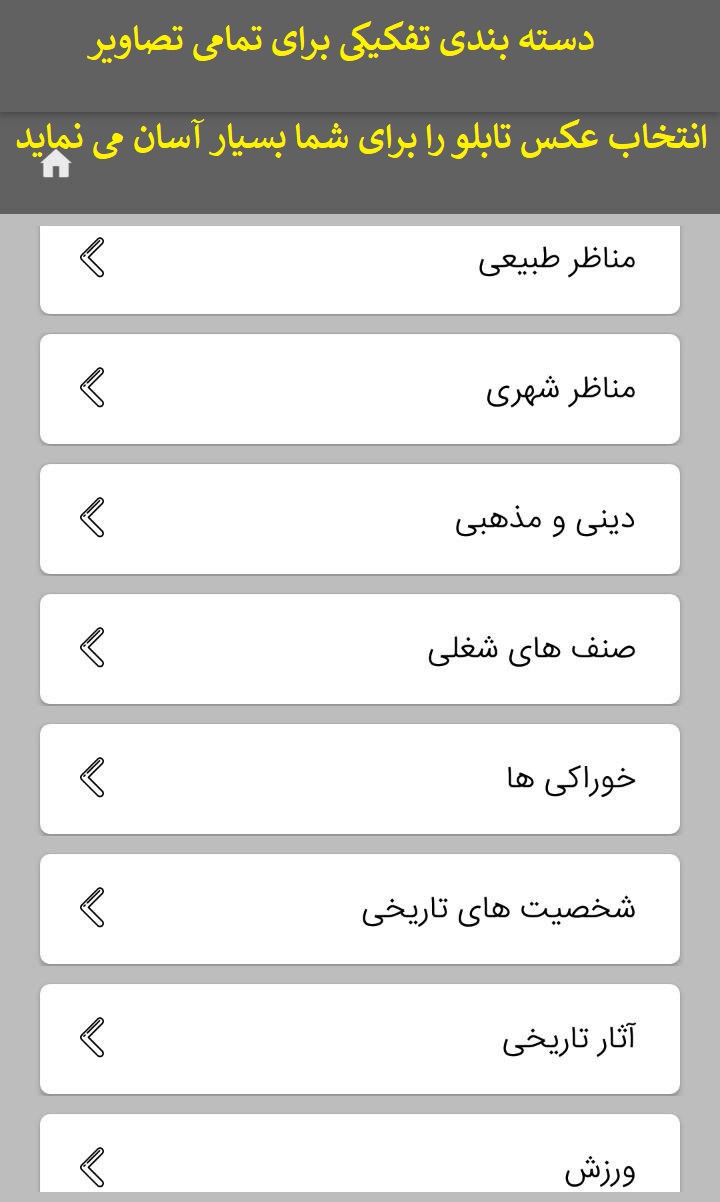
Task: Open the شخصیت های تاریخی category card
Action: coord(360,908)
